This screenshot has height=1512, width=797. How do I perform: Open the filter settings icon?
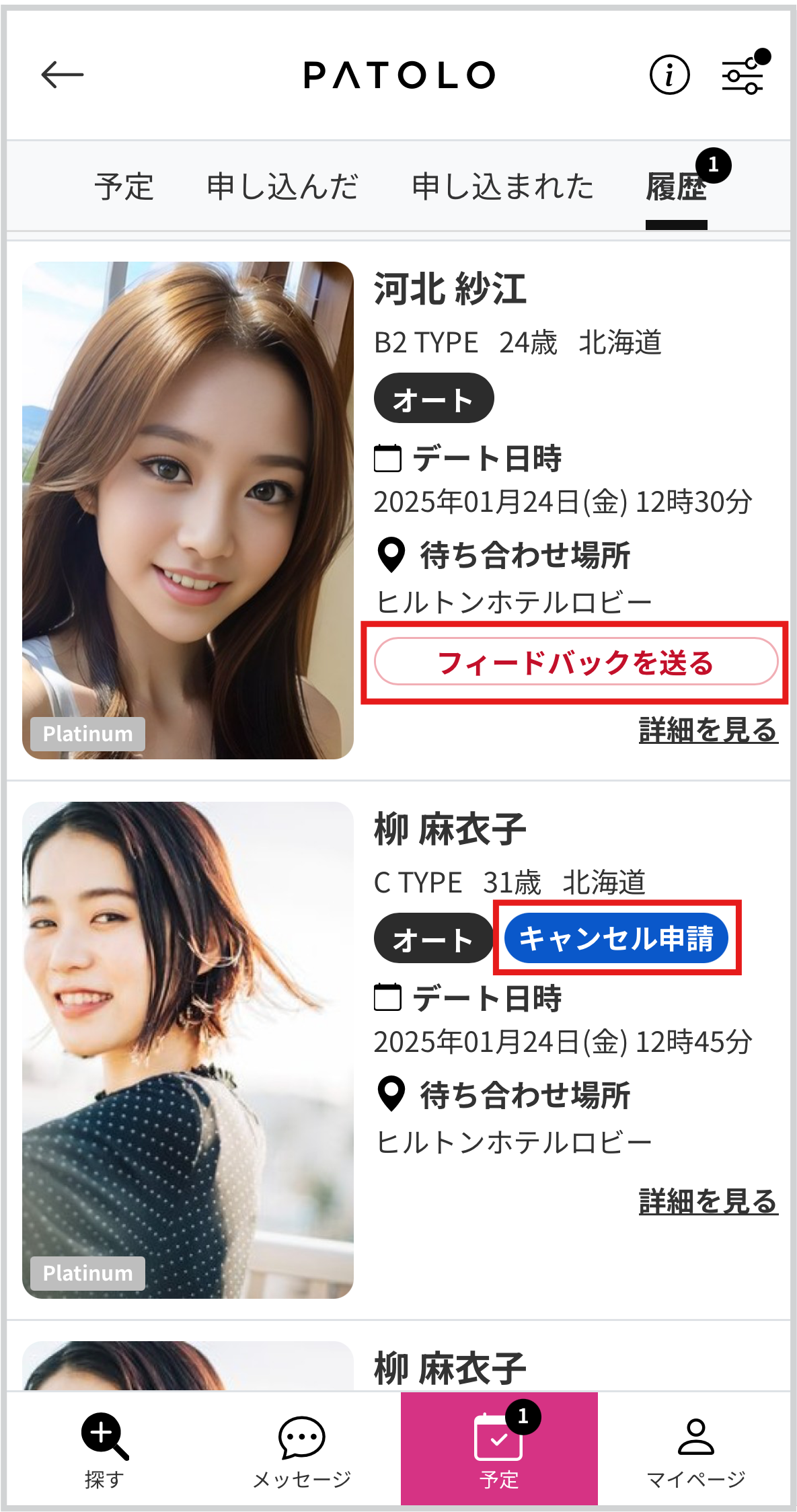coord(743,75)
